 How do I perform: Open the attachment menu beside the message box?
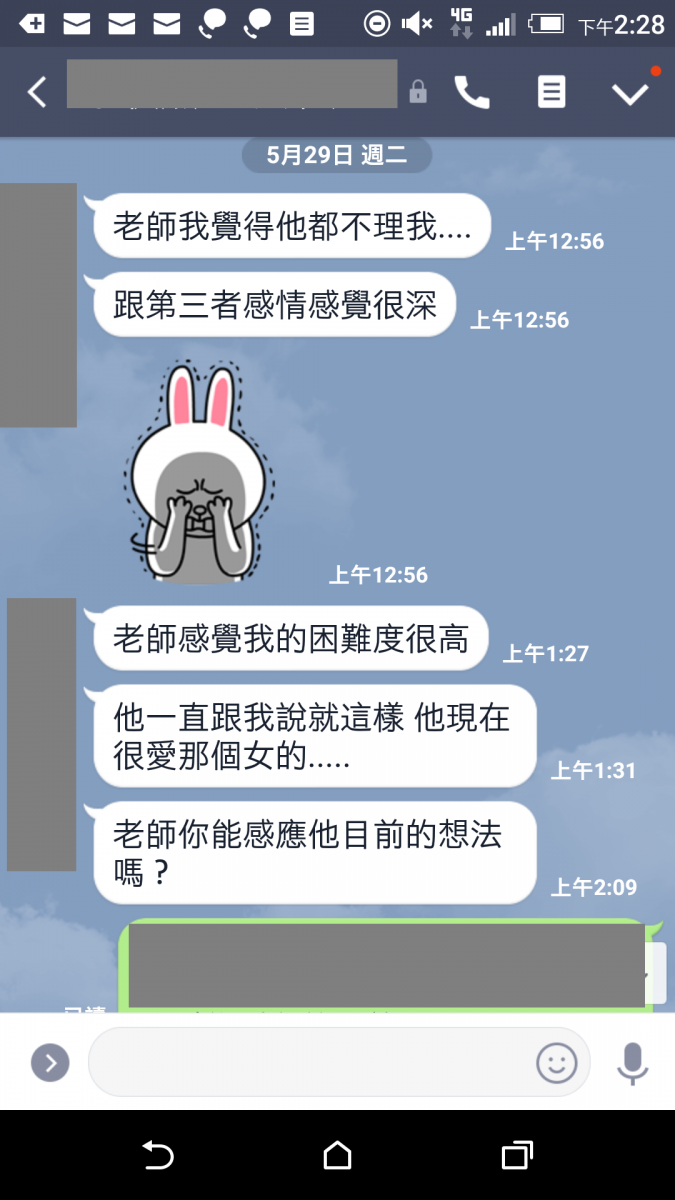50,1062
